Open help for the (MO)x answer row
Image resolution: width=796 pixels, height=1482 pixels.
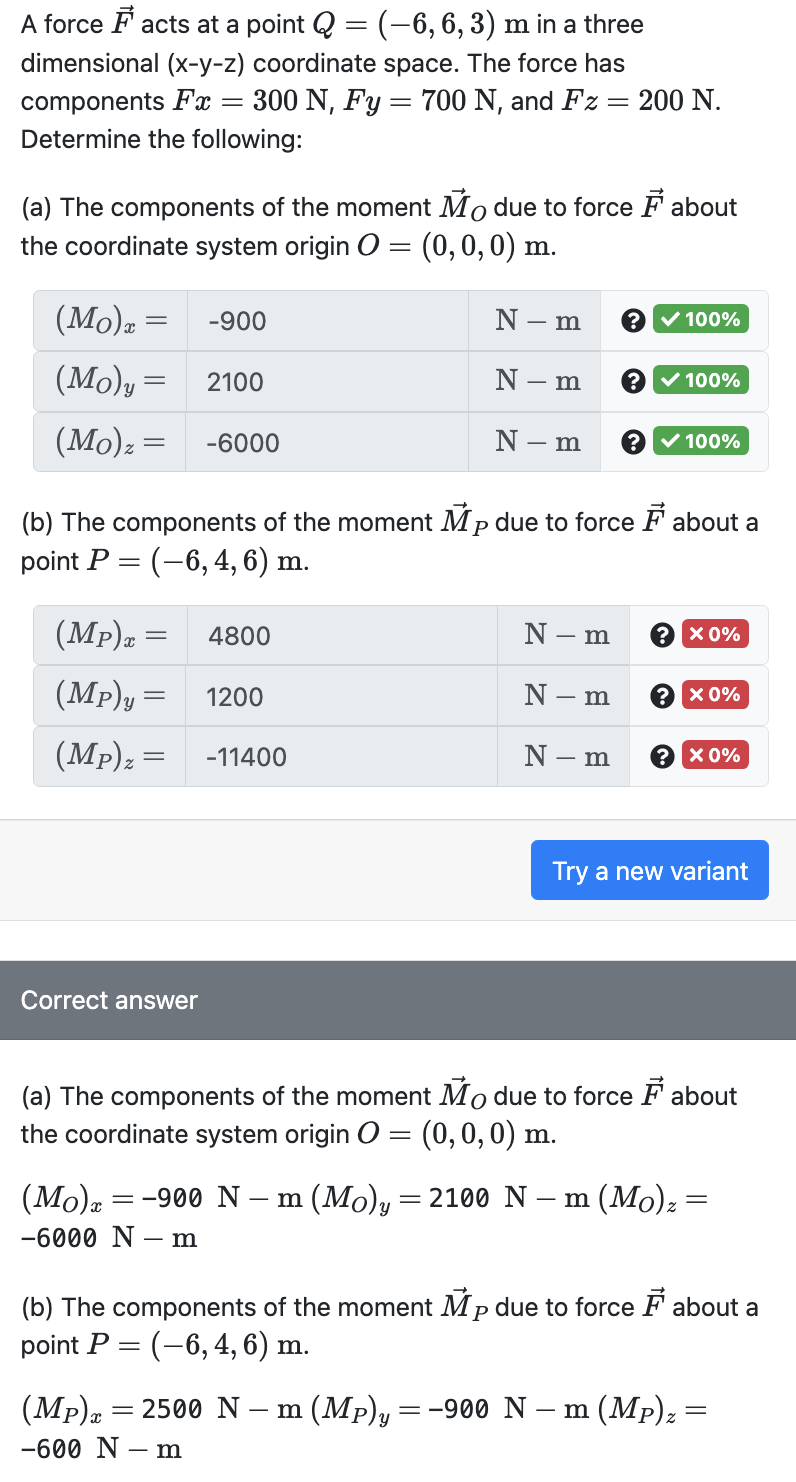coord(633,320)
